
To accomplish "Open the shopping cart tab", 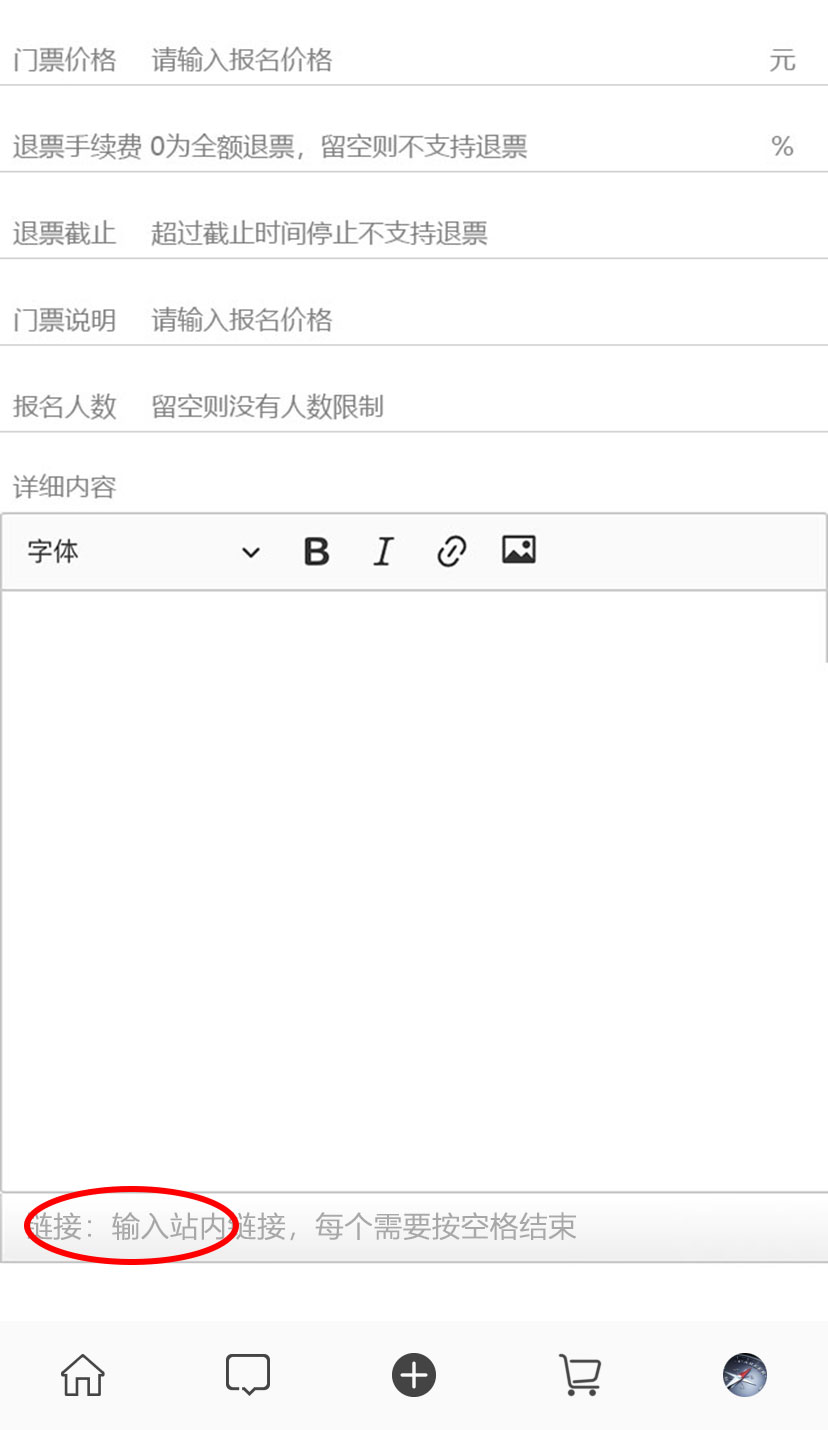I will pos(579,1375).
